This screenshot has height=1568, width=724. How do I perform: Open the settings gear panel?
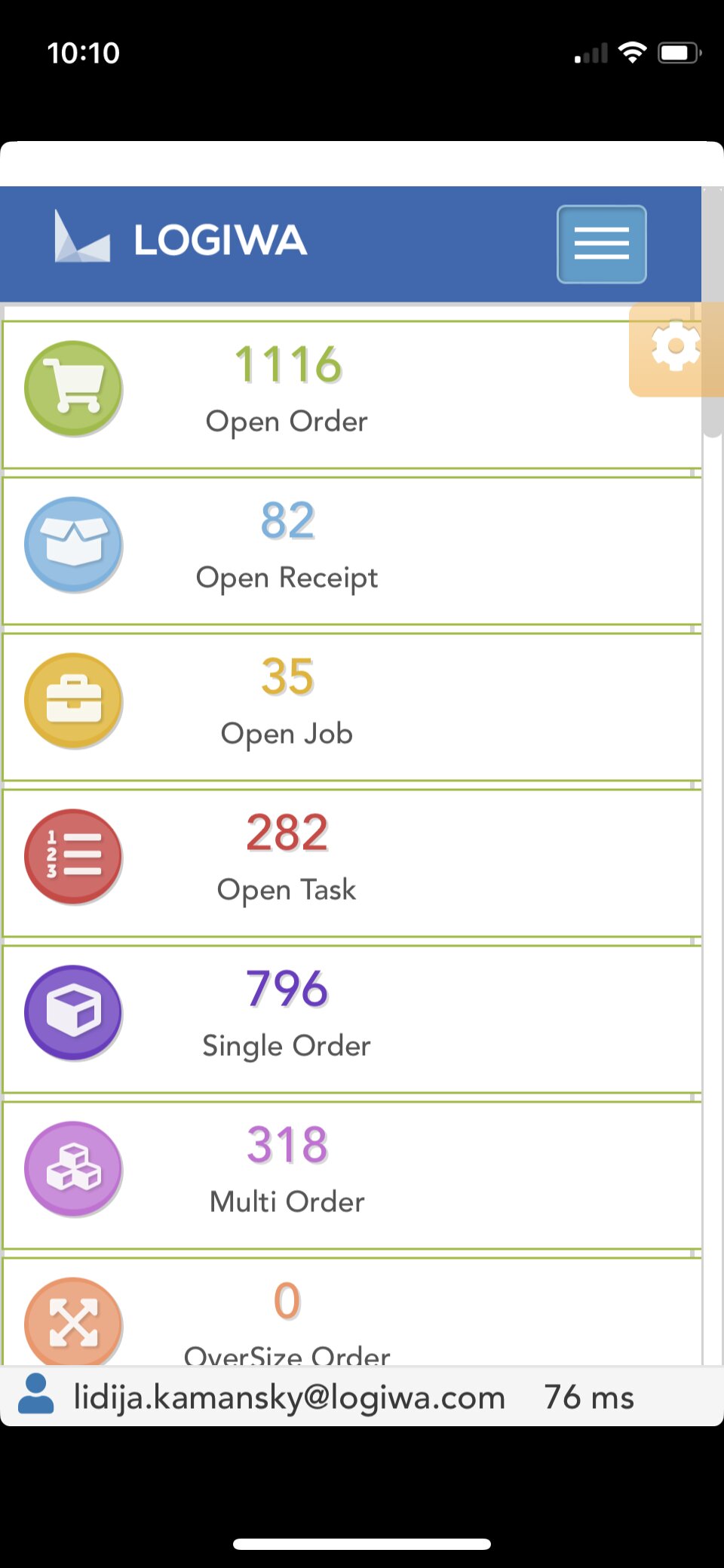click(673, 348)
